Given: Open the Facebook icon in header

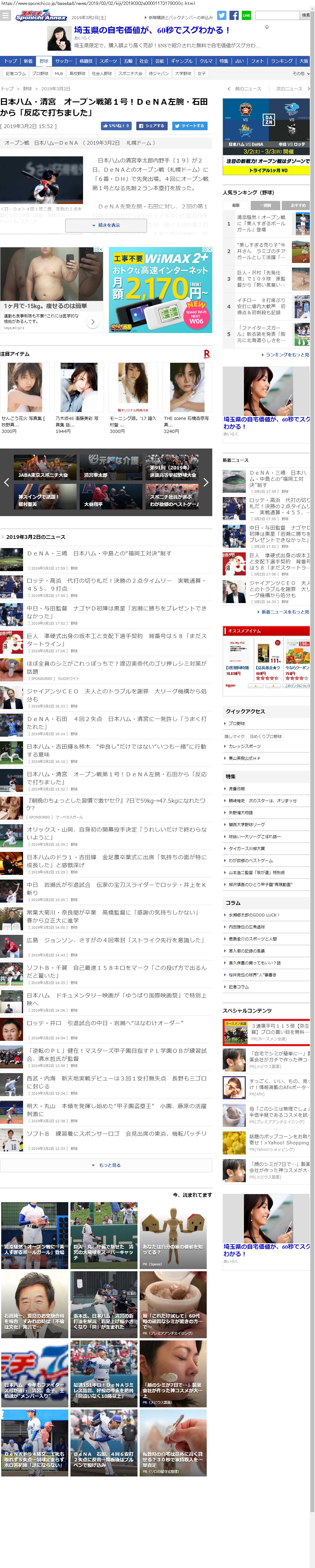Looking at the screenshot, I should coord(234,15).
